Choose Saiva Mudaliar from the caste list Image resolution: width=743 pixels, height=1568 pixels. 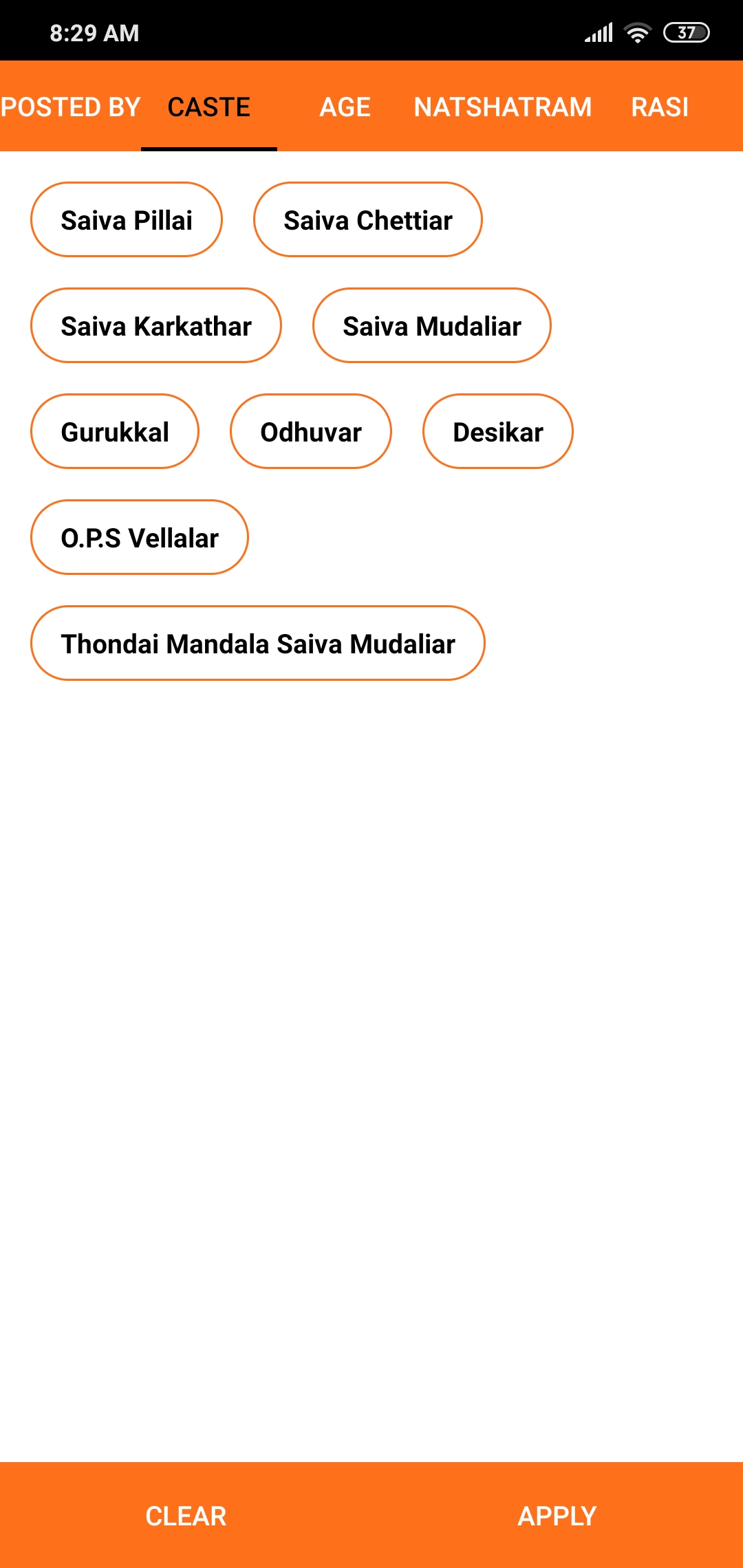431,325
